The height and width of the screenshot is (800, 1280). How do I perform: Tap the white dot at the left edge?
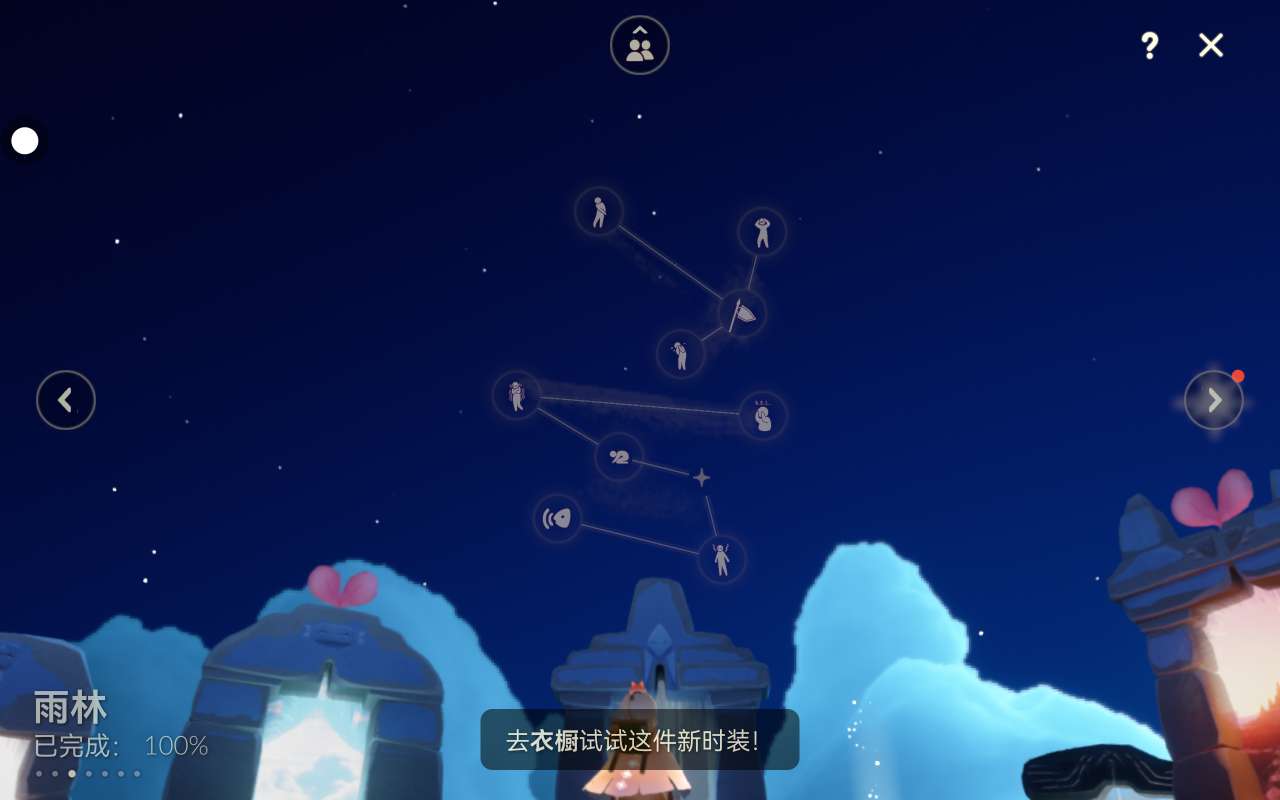click(25, 141)
